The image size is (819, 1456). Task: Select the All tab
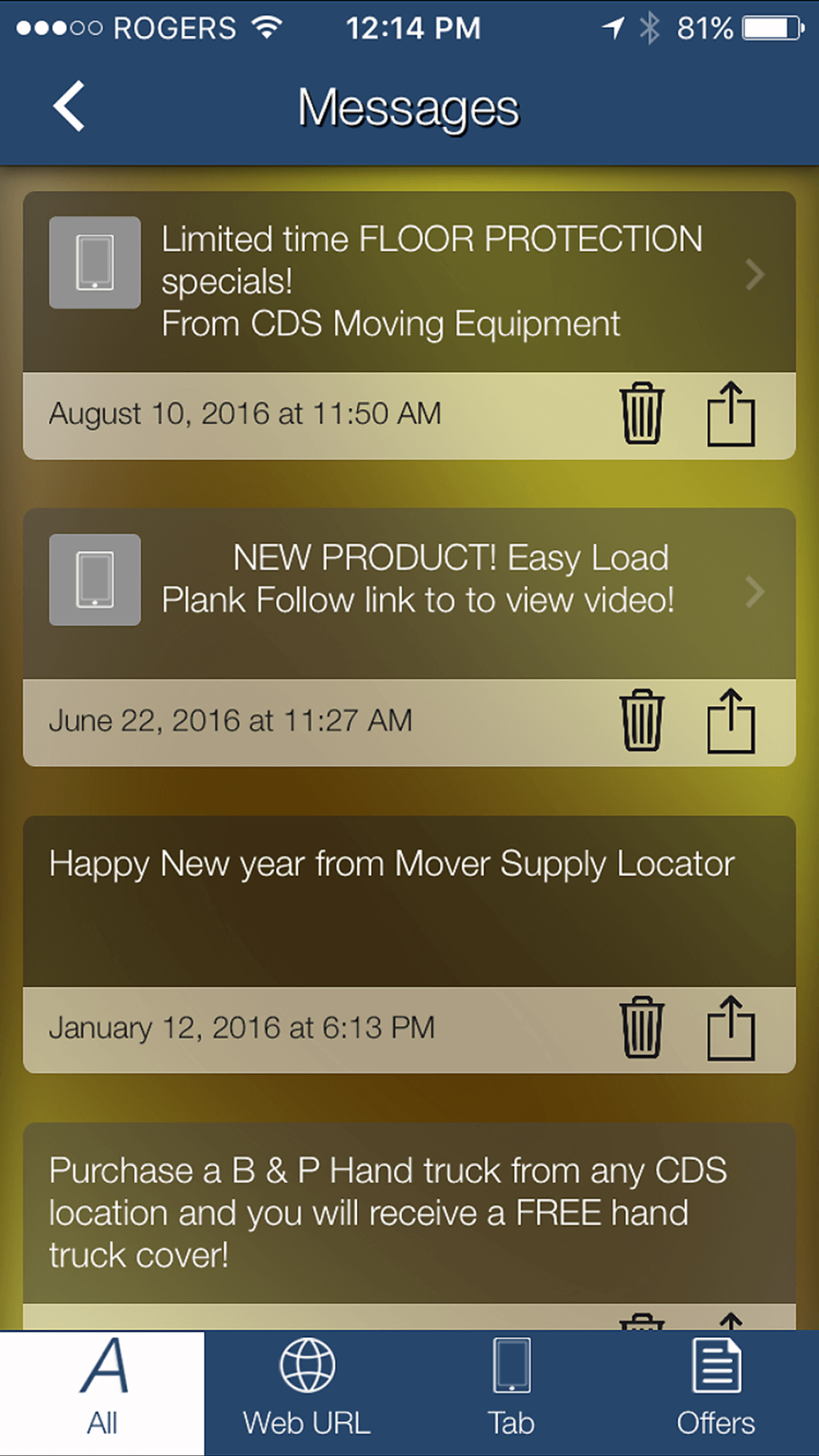102,1393
